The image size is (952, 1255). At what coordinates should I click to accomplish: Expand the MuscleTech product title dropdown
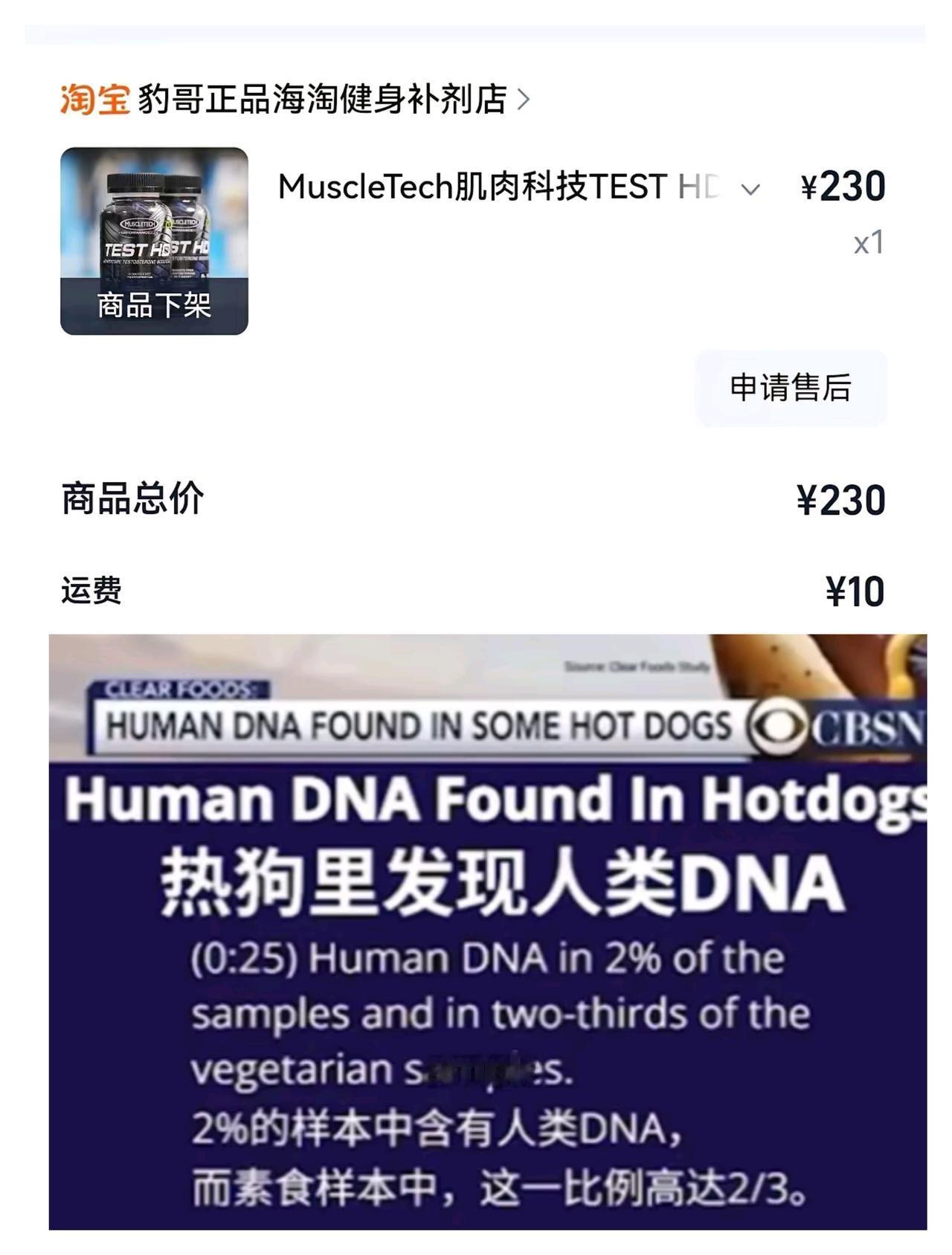(751, 190)
